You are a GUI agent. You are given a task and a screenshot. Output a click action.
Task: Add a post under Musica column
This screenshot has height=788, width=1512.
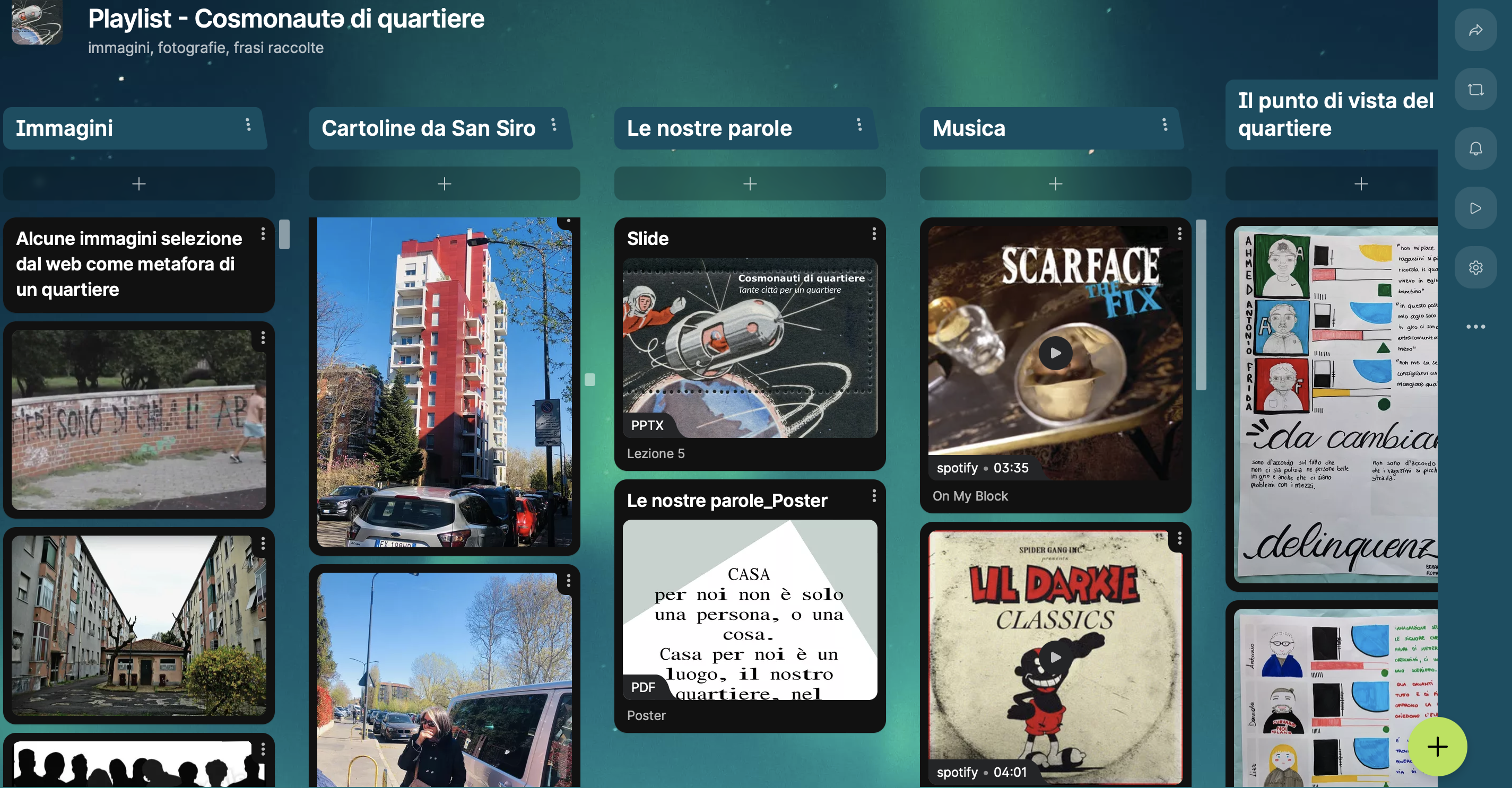(x=1055, y=183)
